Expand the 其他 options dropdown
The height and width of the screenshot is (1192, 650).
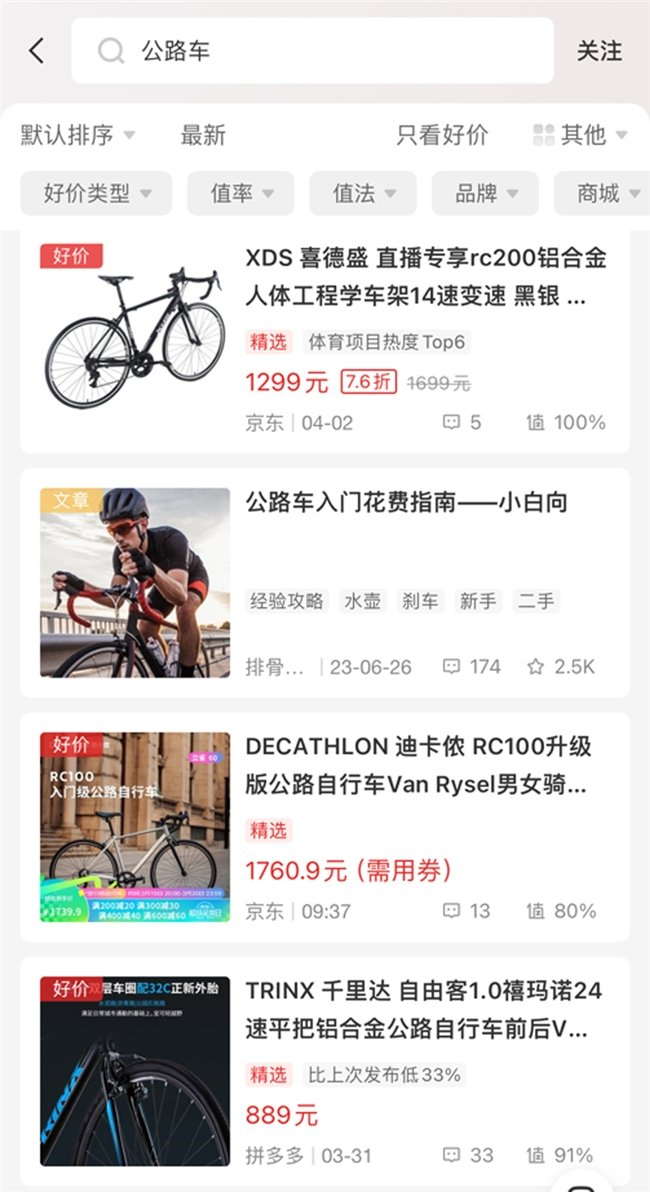581,135
